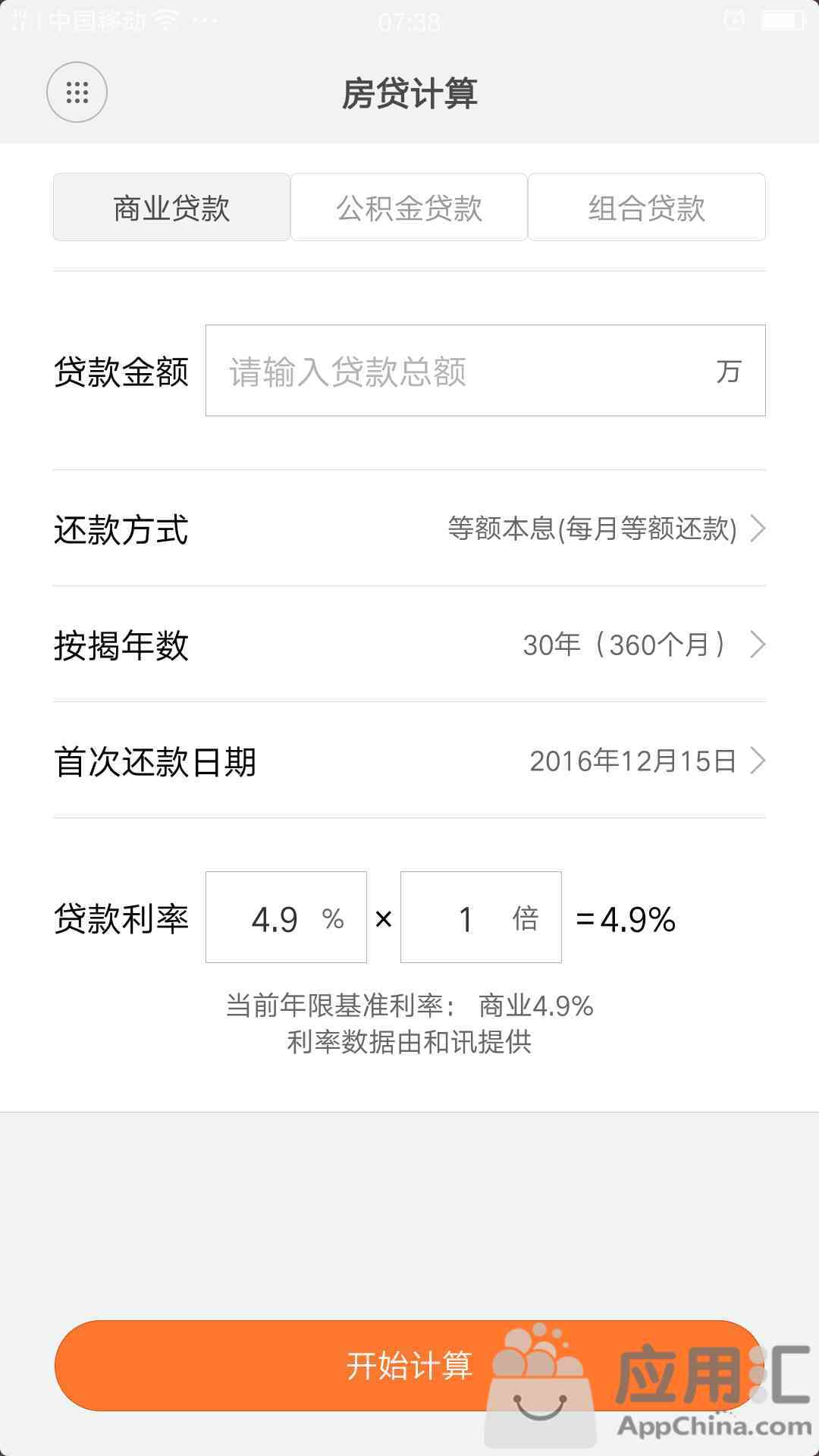
Task: Change the 按揭年数 mortgage term
Action: pyautogui.click(x=409, y=645)
